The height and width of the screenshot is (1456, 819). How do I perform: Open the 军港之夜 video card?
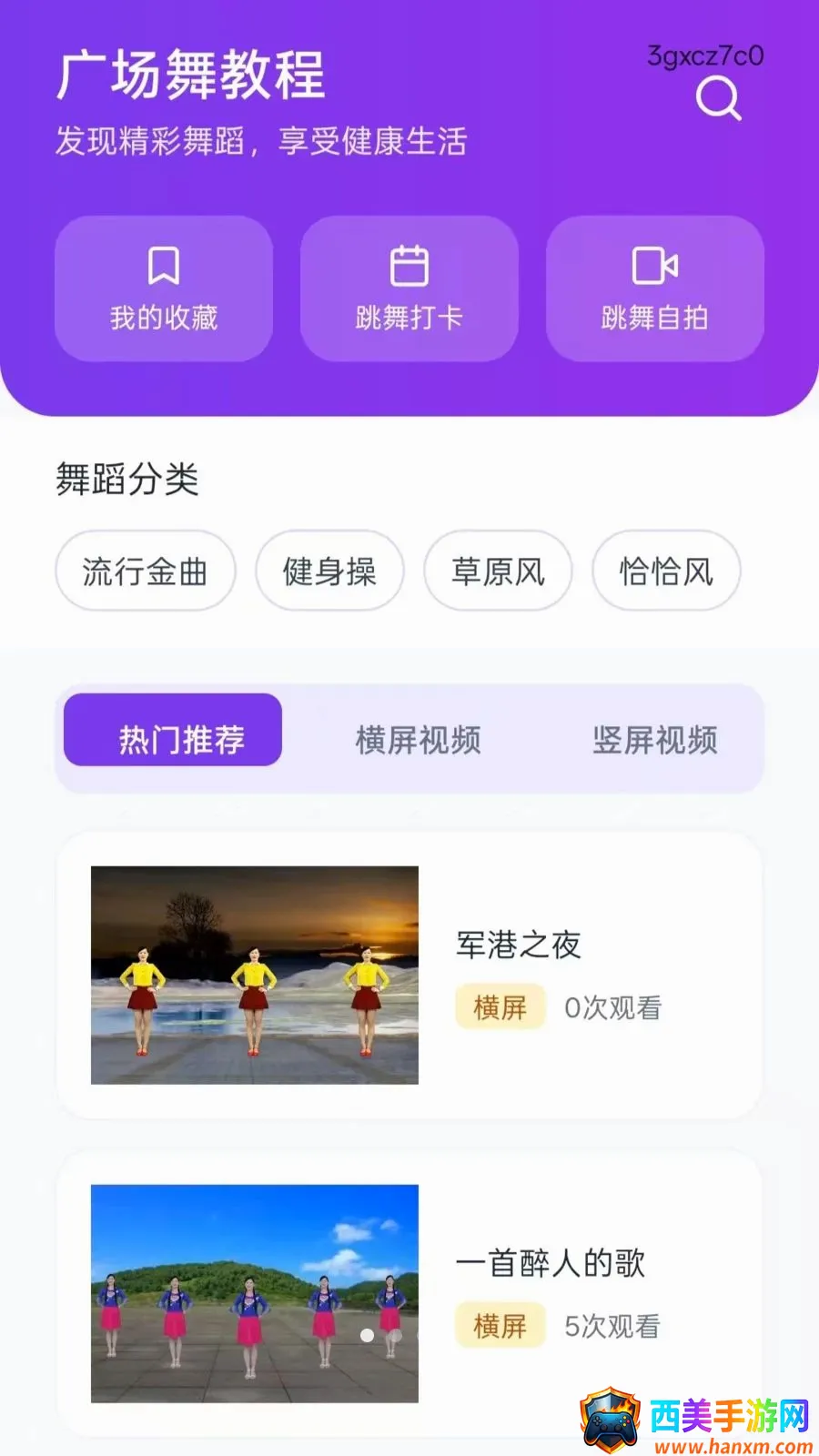coord(409,975)
